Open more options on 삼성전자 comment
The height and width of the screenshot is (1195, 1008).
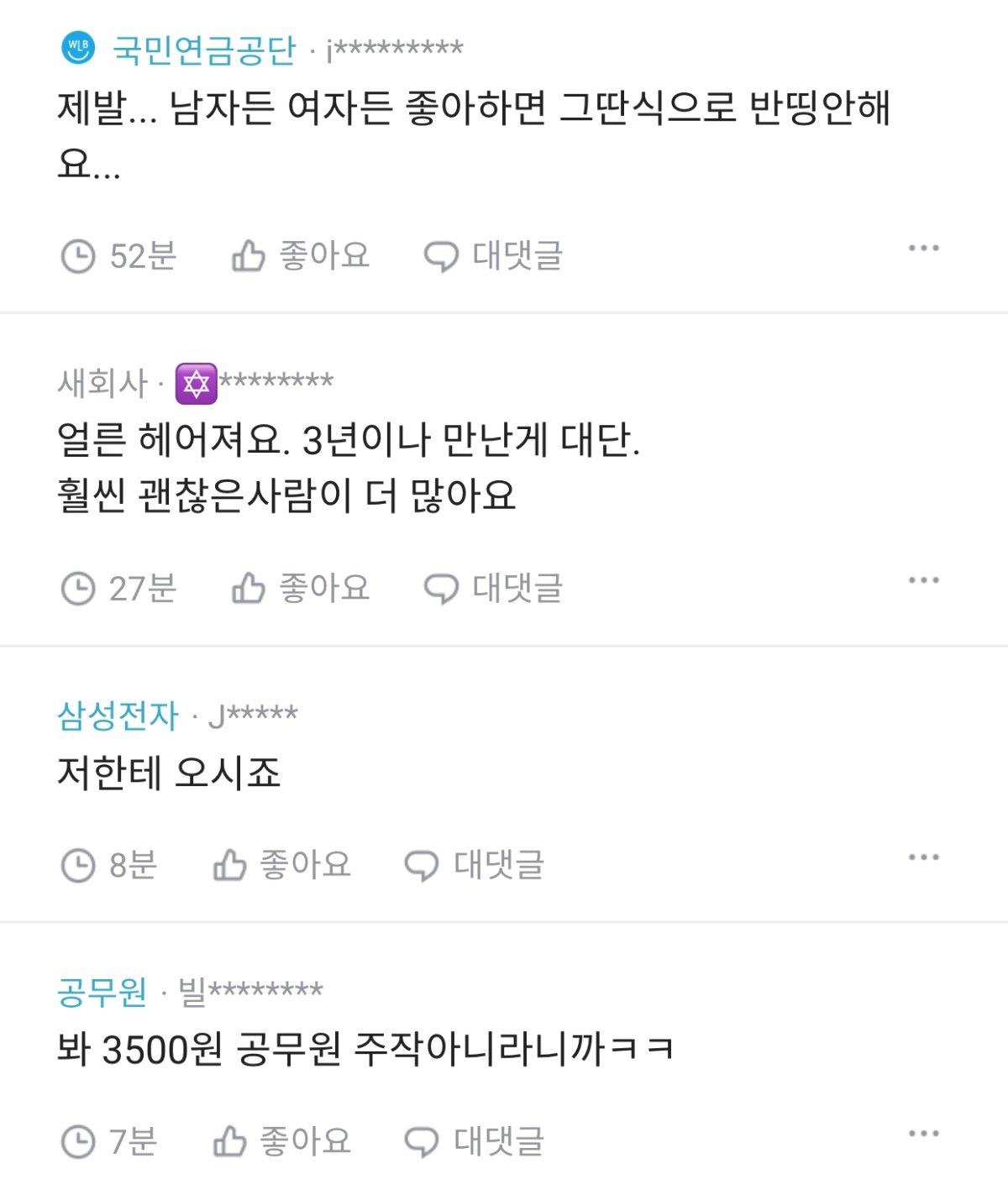click(x=923, y=857)
